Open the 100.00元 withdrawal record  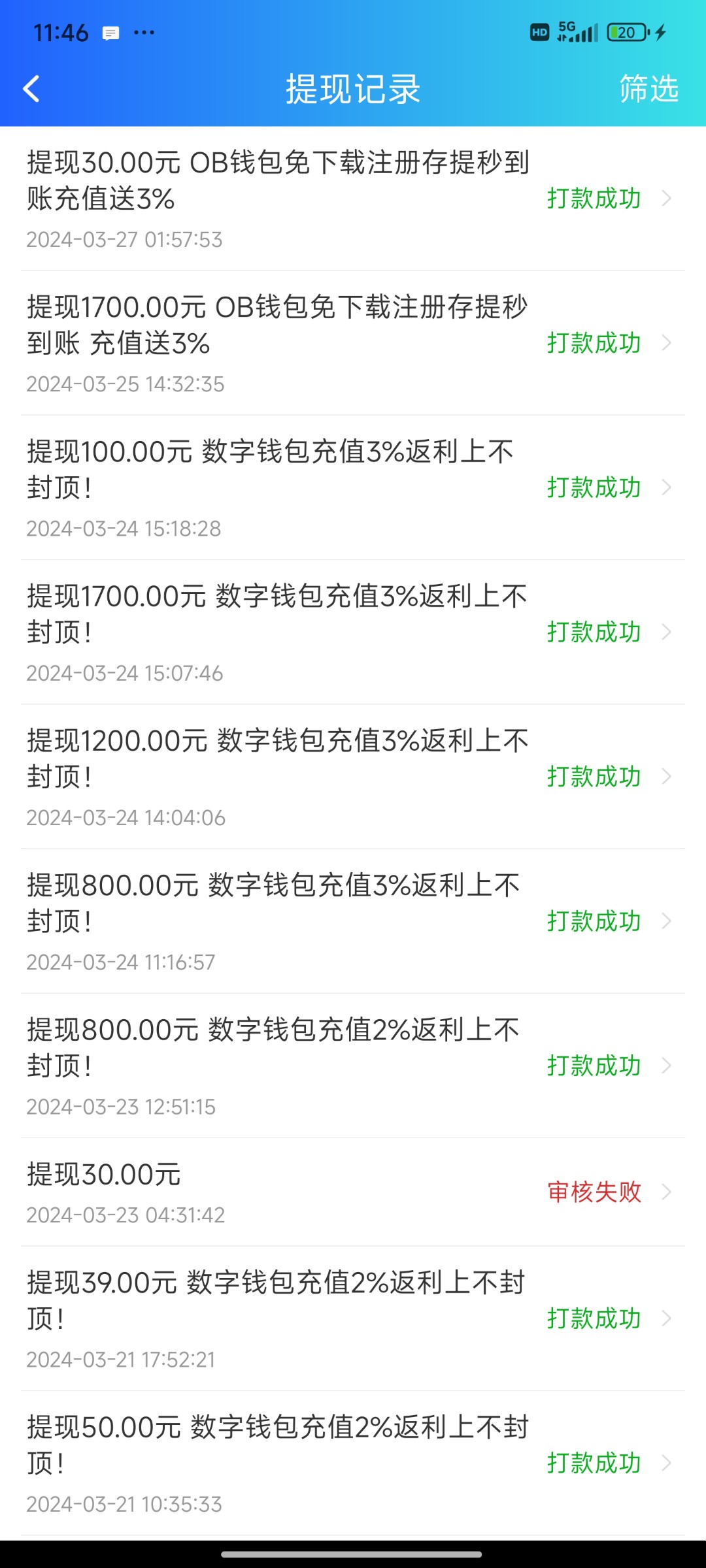click(x=353, y=487)
